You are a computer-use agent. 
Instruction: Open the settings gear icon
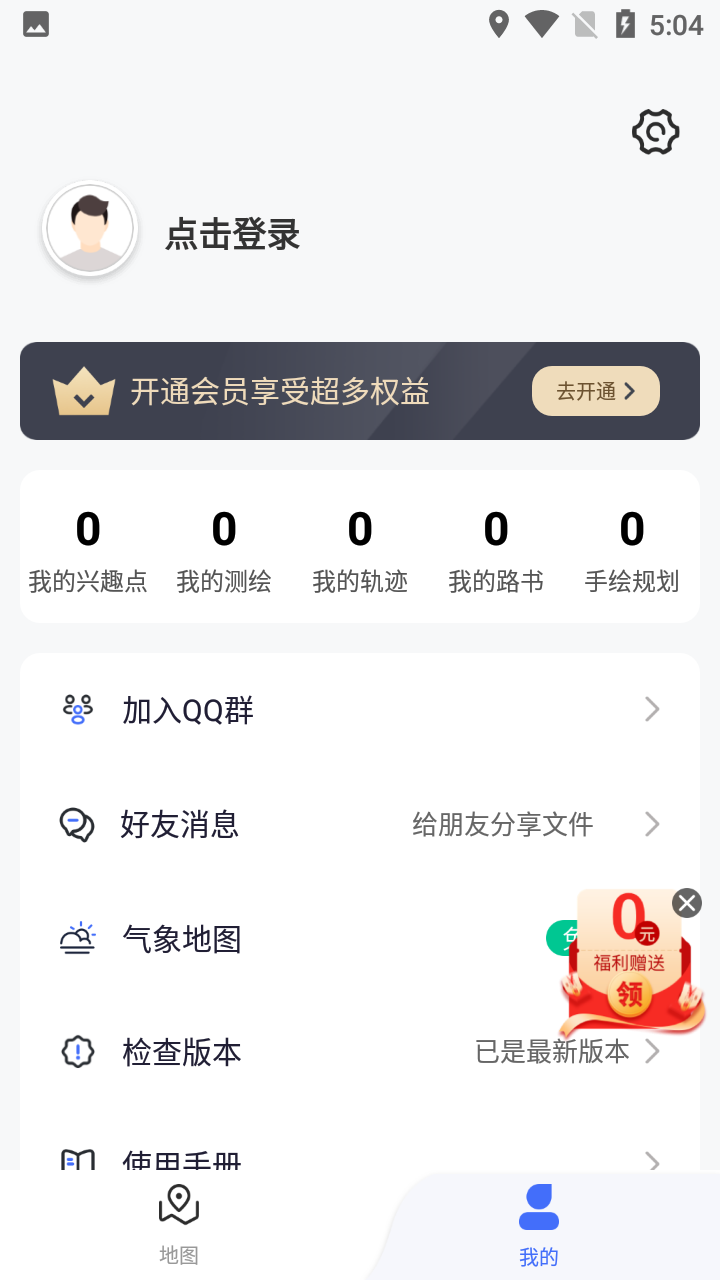tap(655, 131)
